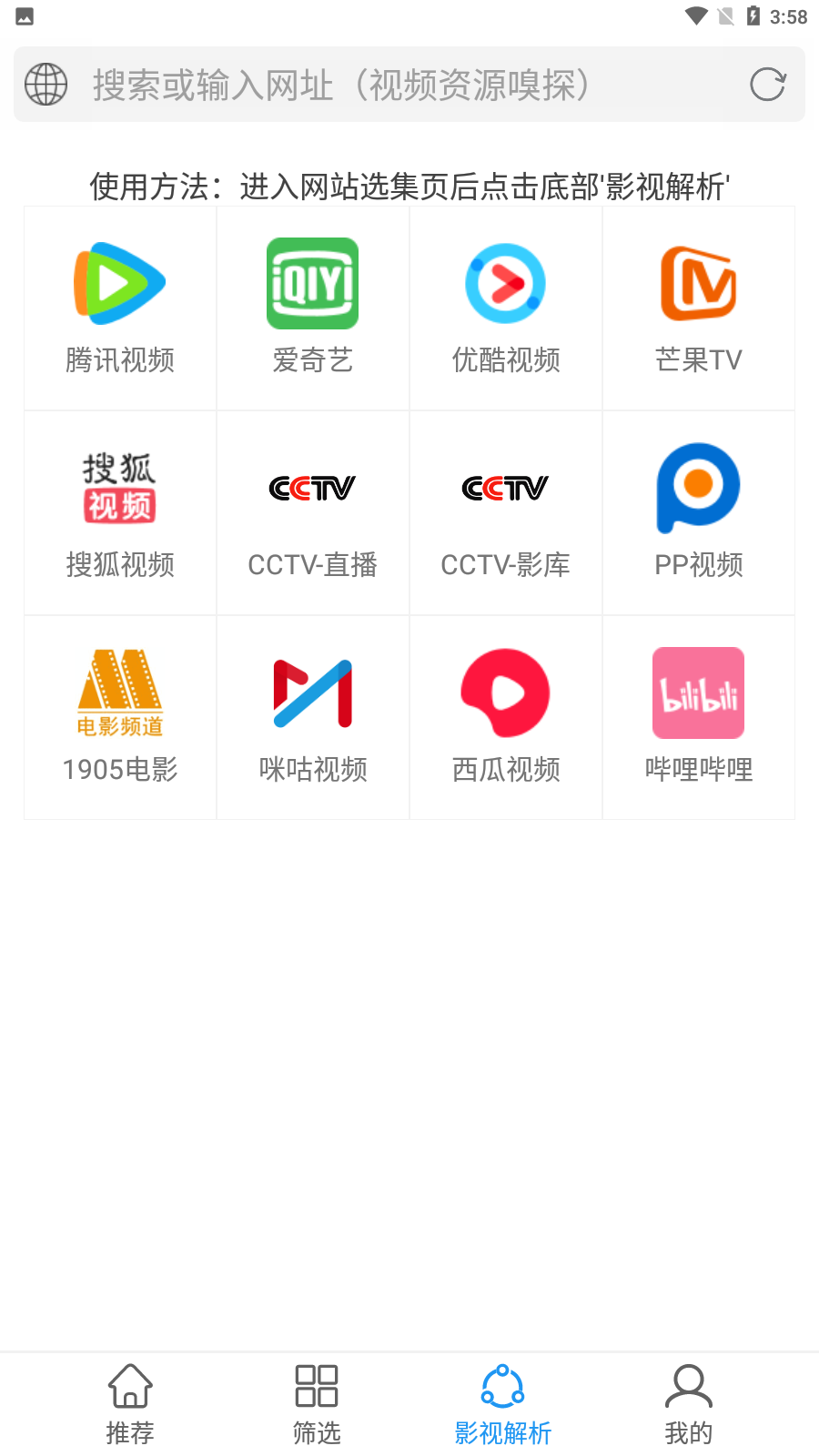The image size is (819, 1456).
Task: Switch to the 推荐 tab
Action: (130, 1403)
